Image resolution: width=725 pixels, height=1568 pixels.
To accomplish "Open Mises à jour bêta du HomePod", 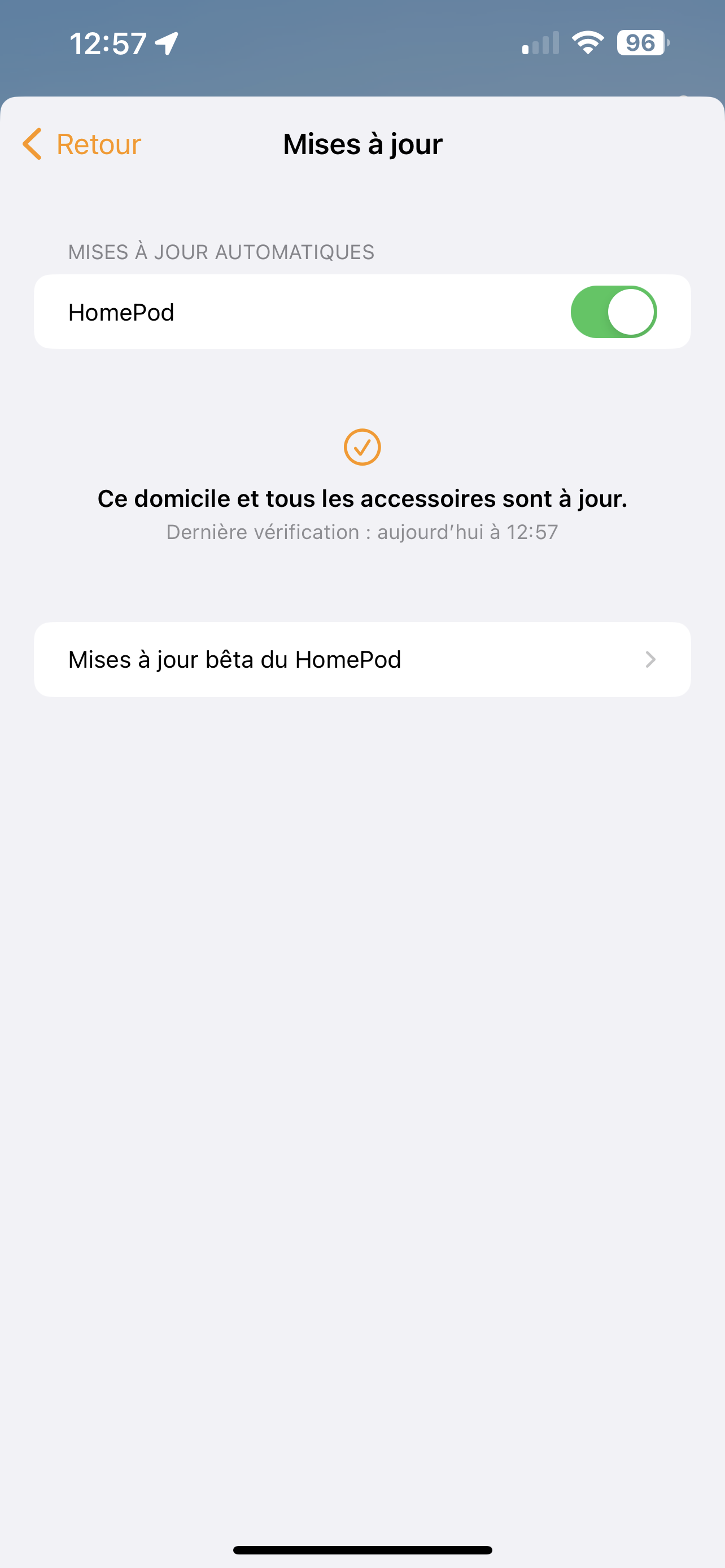I will click(362, 659).
